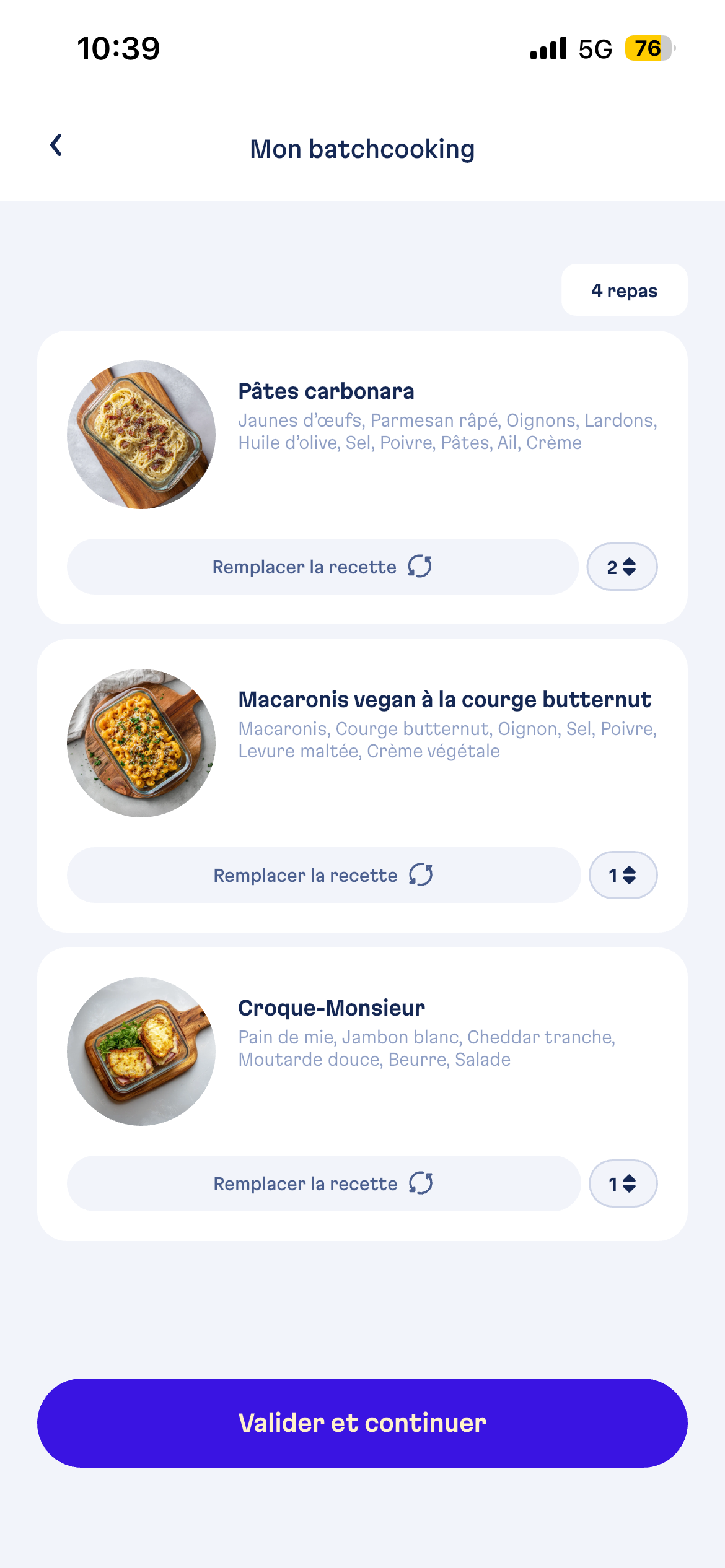
Task: Replace the Pâtes carbonara recipe
Action: pos(322,567)
